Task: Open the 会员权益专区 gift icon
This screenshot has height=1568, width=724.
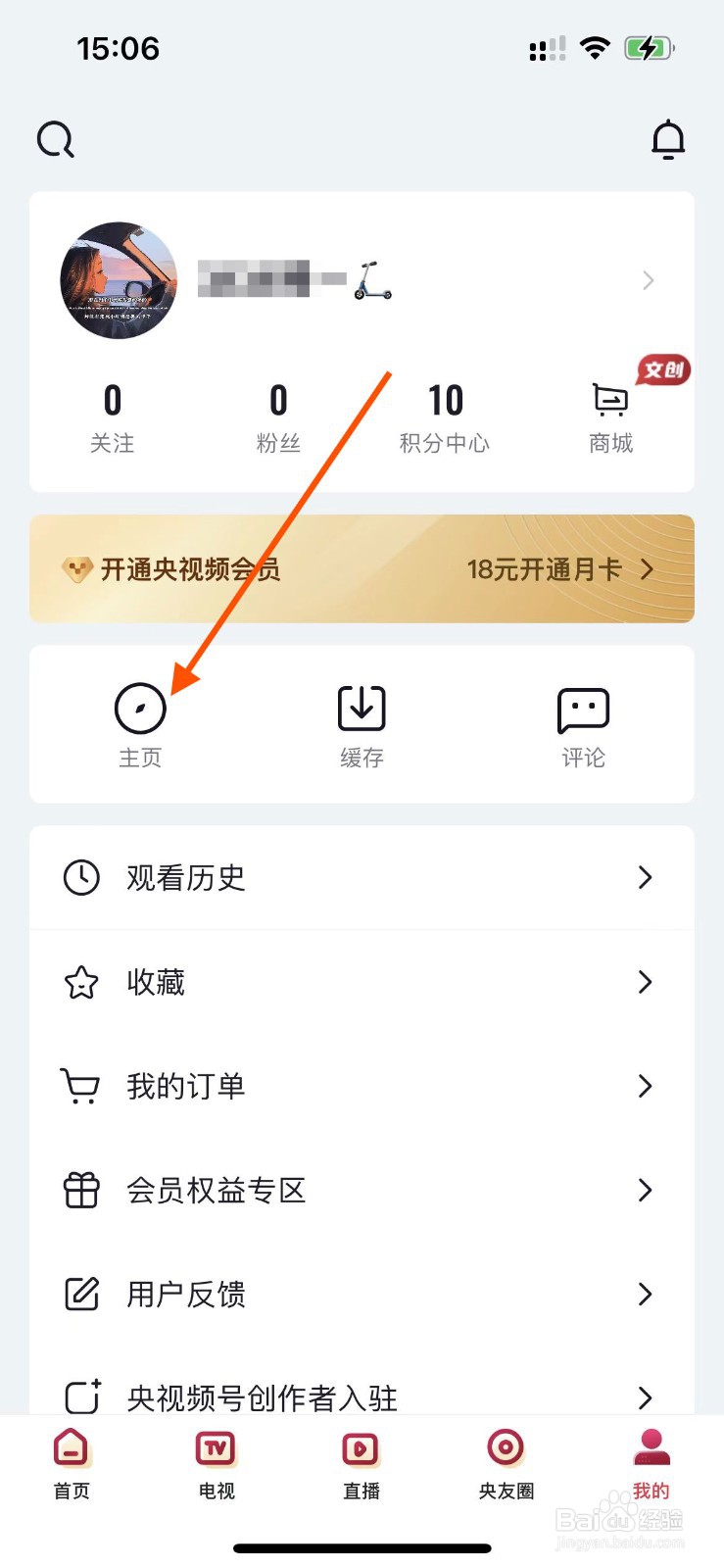Action: tap(80, 1191)
